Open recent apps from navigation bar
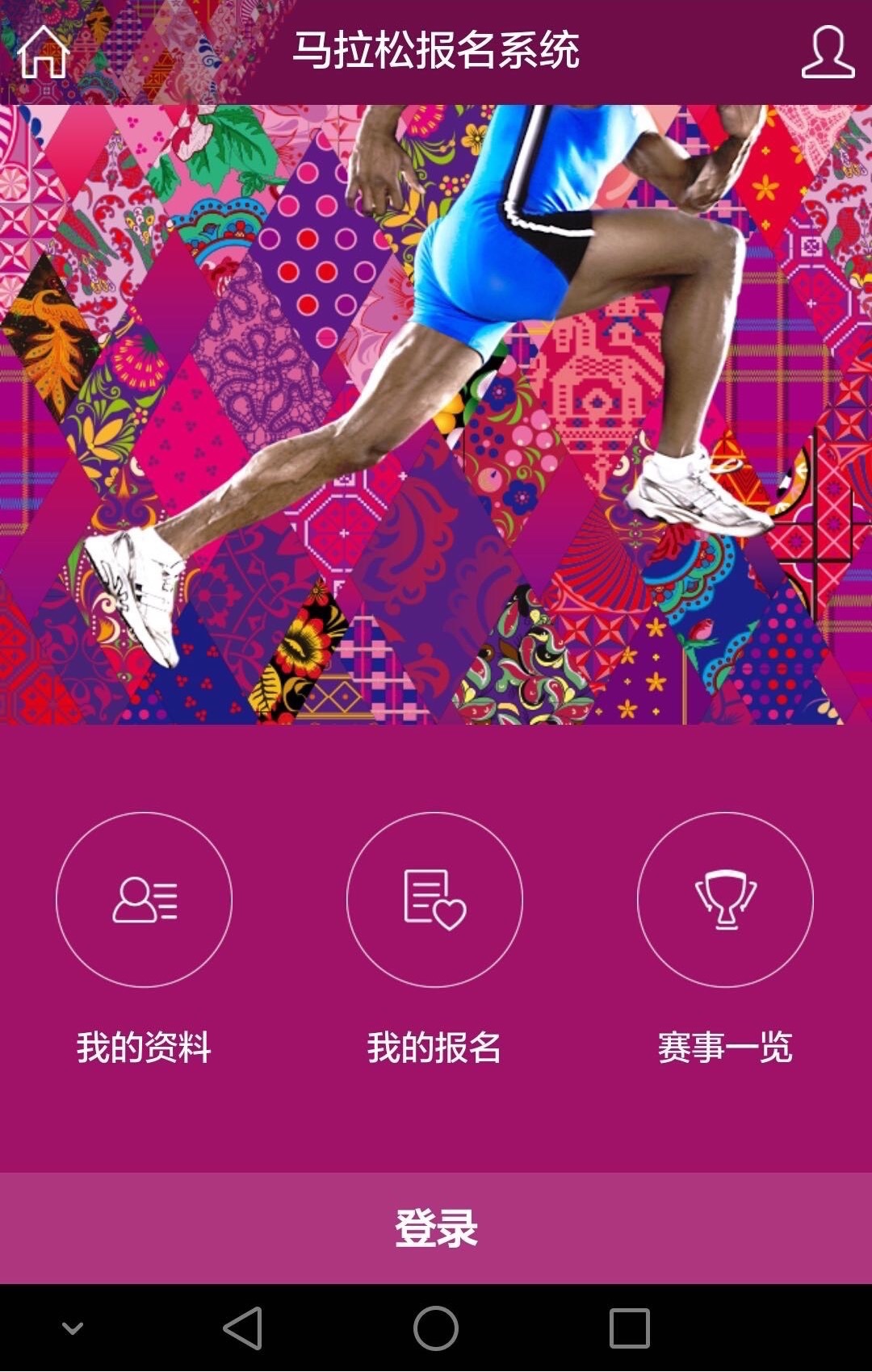This screenshot has height=1372, width=872. coord(630,1328)
